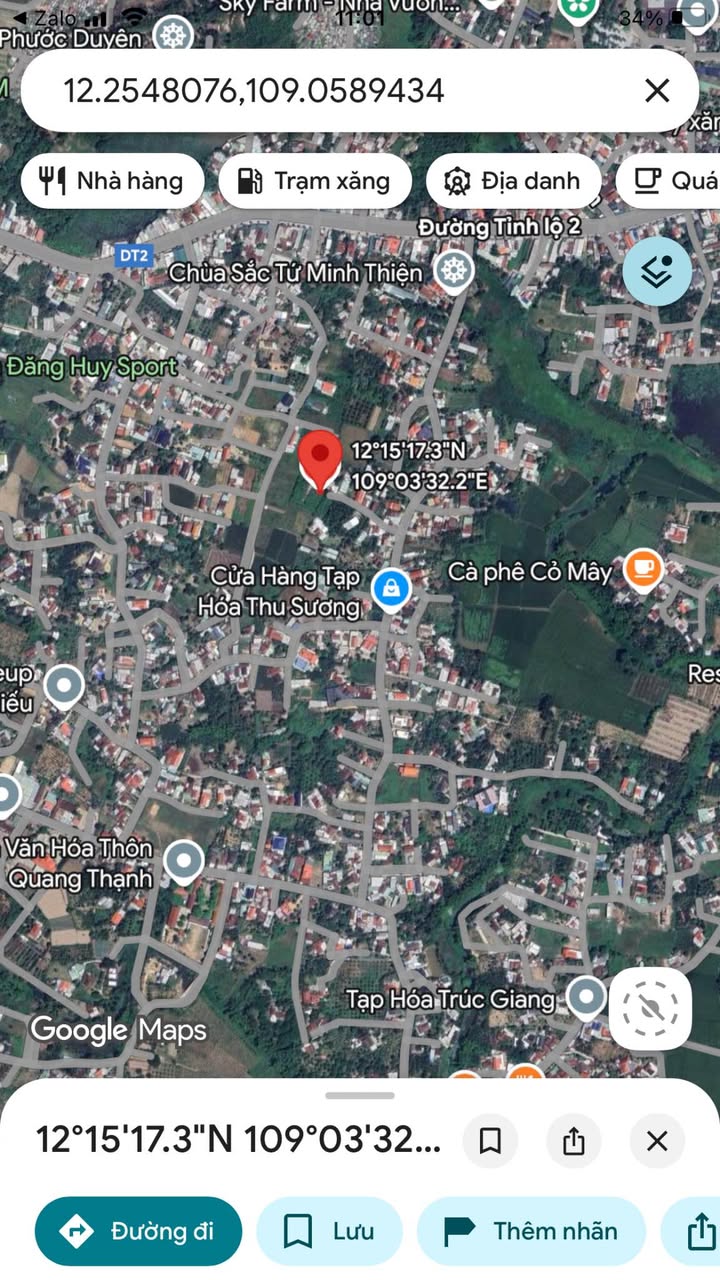The height and width of the screenshot is (1280, 720).
Task: Share the pinned location
Action: point(574,1141)
